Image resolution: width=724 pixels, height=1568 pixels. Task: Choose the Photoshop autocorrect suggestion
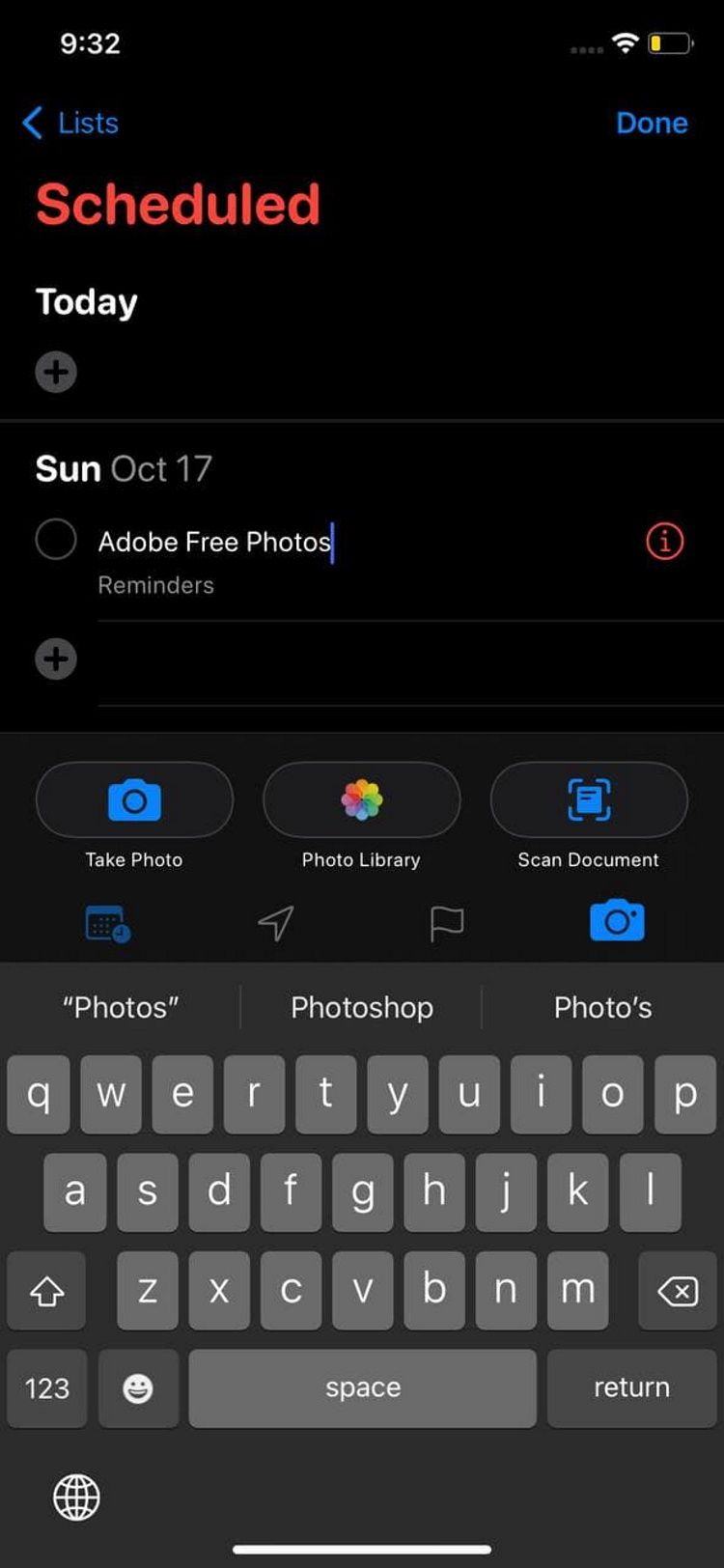coord(361,1007)
